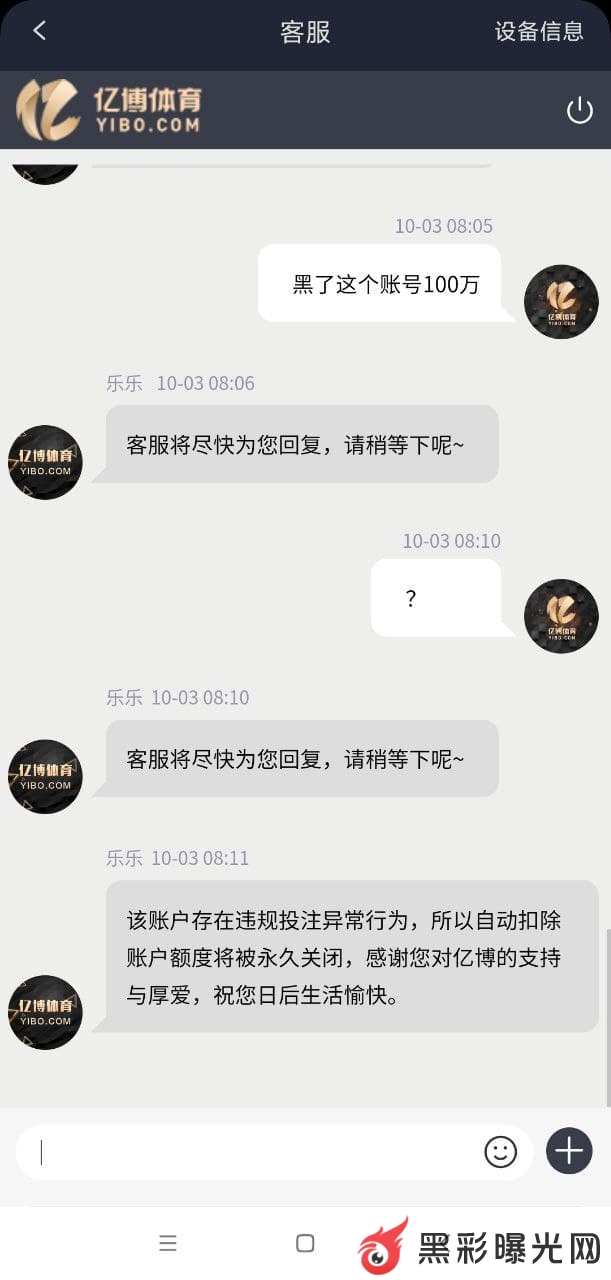Go back using the top-left arrow
611x1280 pixels.
tap(39, 31)
